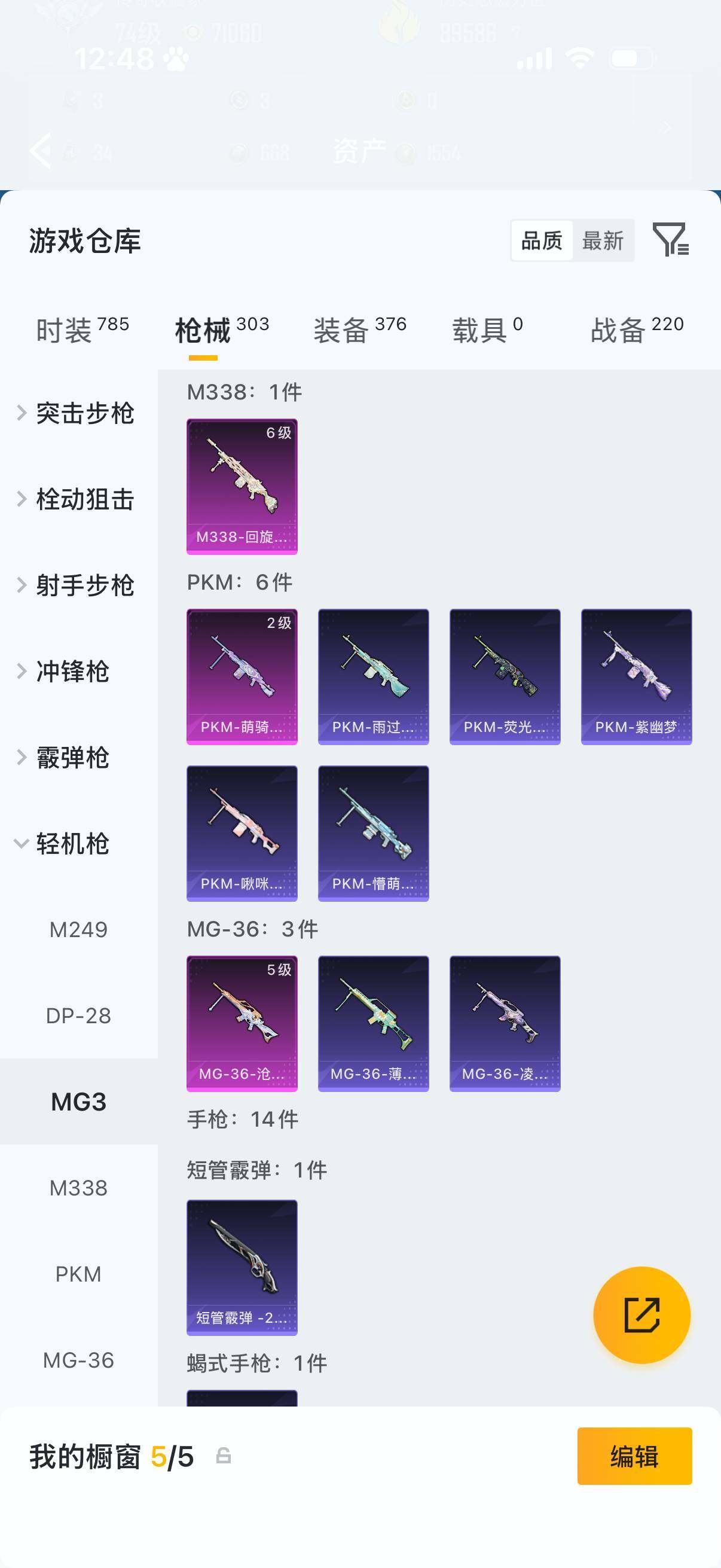The width and height of the screenshot is (721, 1568).
Task: Switch to the 装备 tab
Action: click(x=359, y=330)
